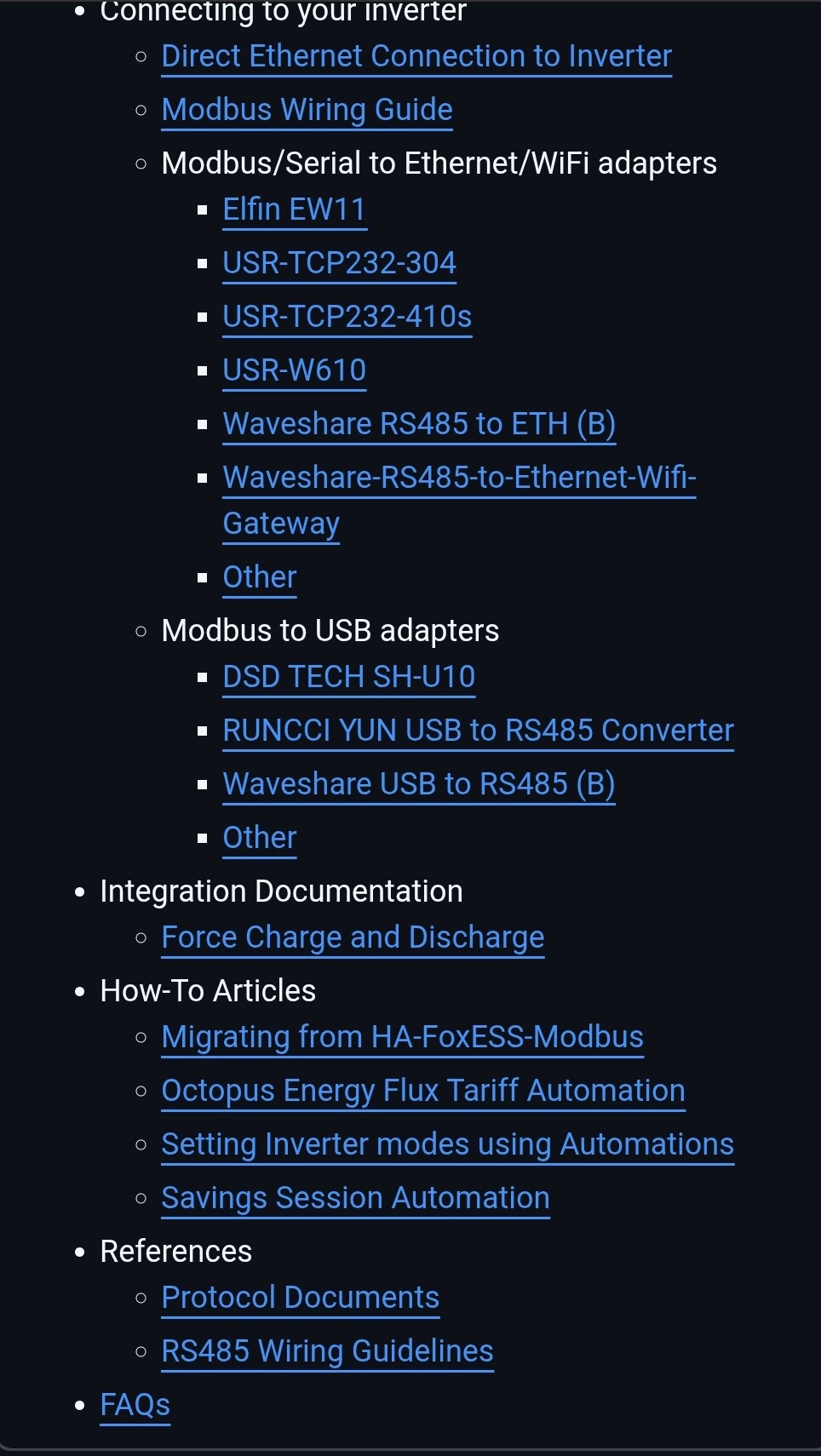Open Setting Inverter modes using Automations
This screenshot has height=1456, width=821.
tap(447, 1144)
